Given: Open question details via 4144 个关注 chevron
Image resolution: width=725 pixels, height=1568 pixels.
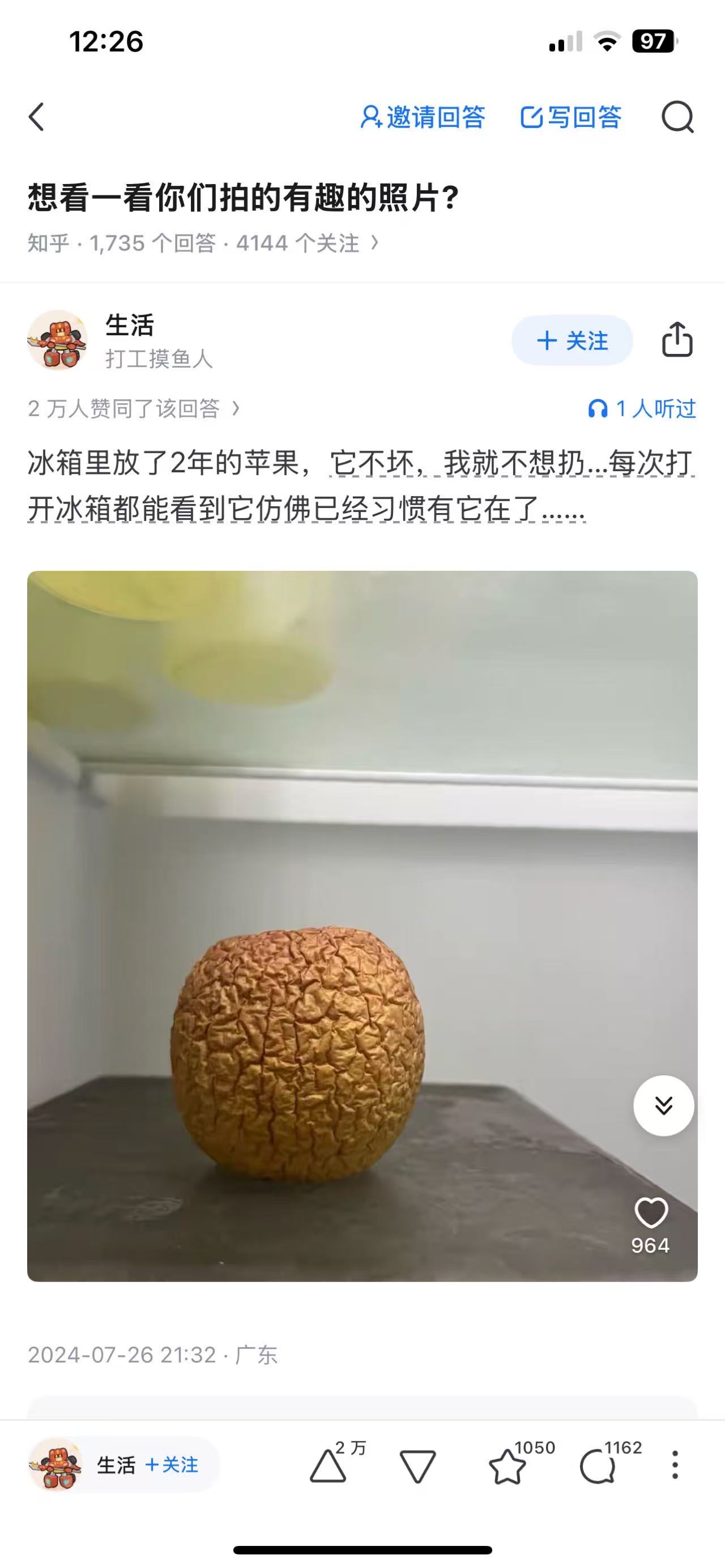Looking at the screenshot, I should 375,243.
